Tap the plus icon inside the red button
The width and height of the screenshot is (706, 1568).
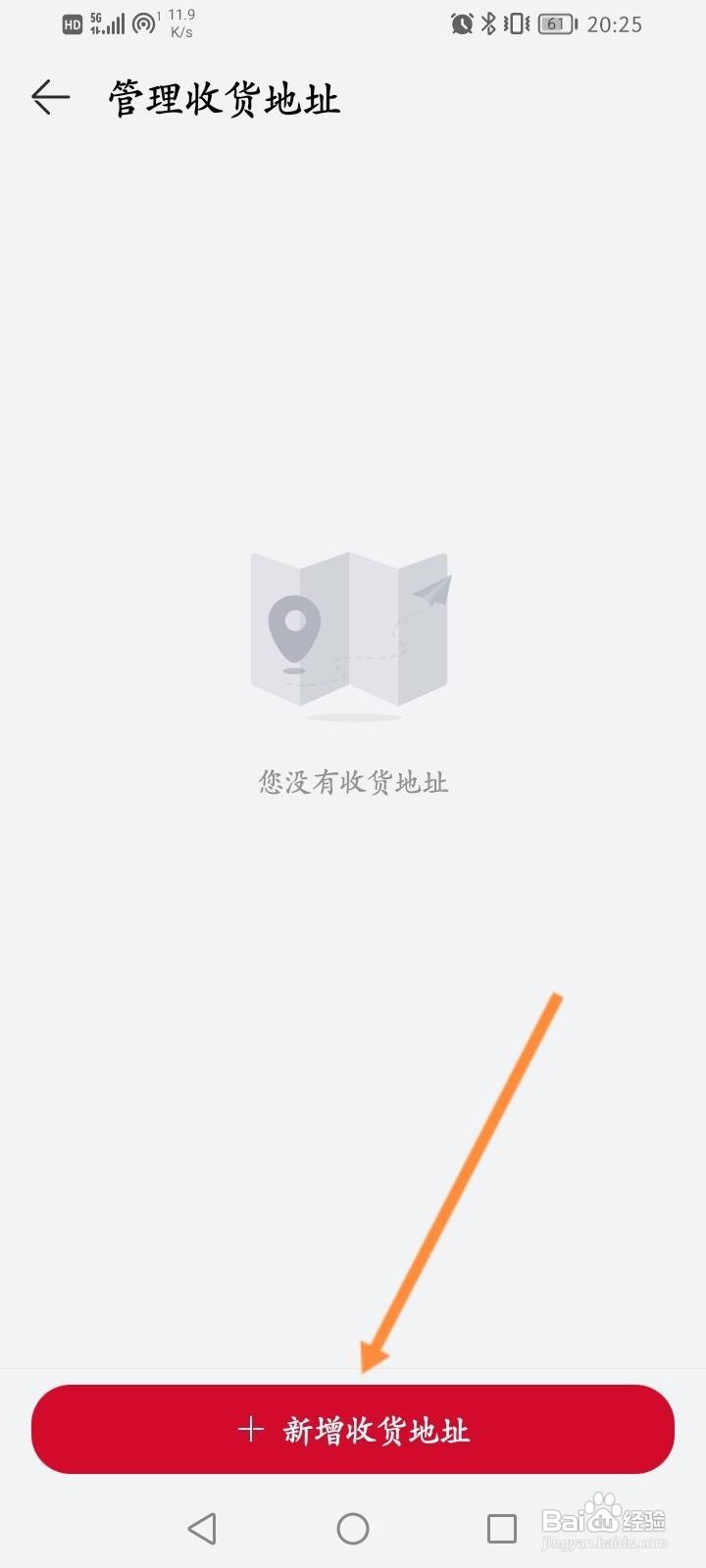click(251, 1430)
